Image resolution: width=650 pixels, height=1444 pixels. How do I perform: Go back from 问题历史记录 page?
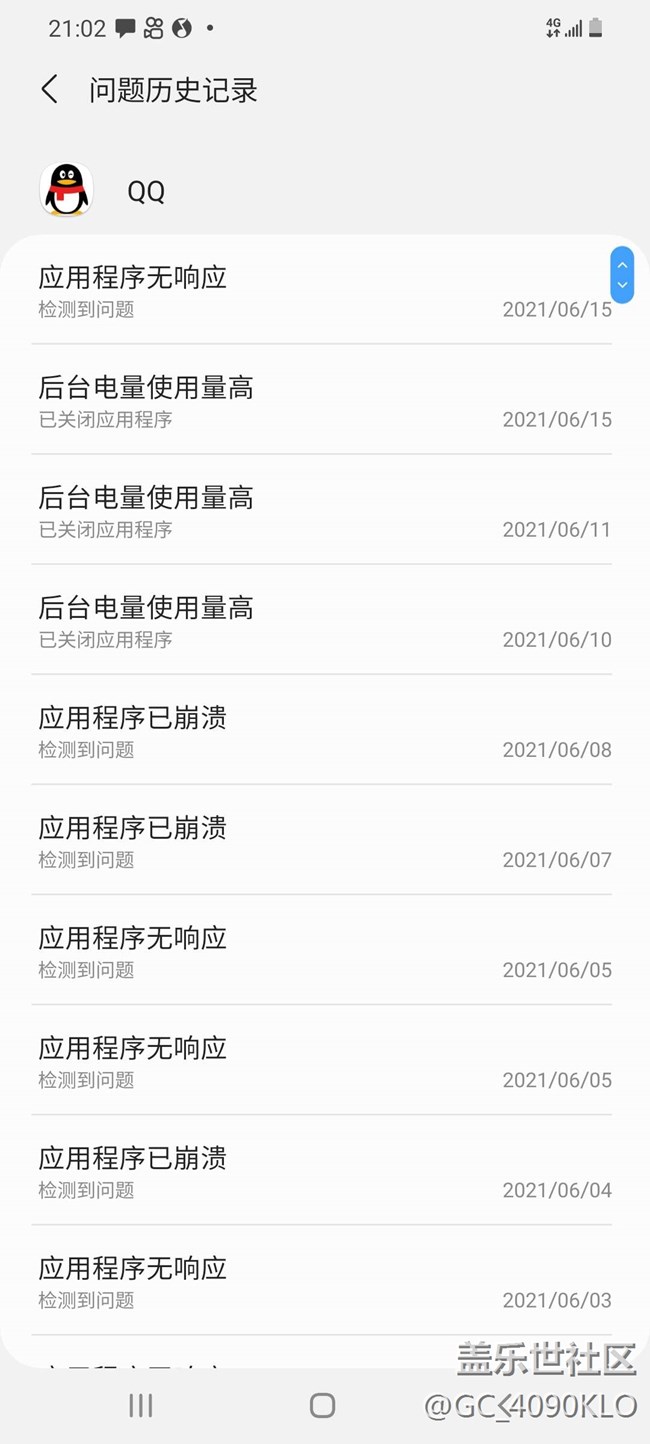point(50,90)
